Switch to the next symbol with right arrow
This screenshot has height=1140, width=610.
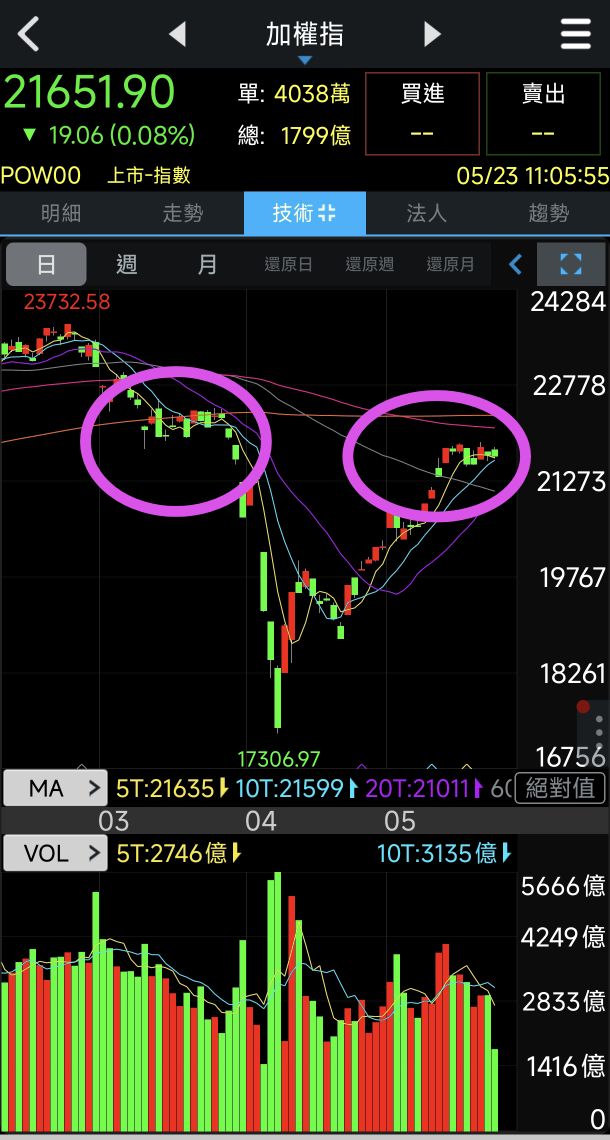click(x=432, y=34)
